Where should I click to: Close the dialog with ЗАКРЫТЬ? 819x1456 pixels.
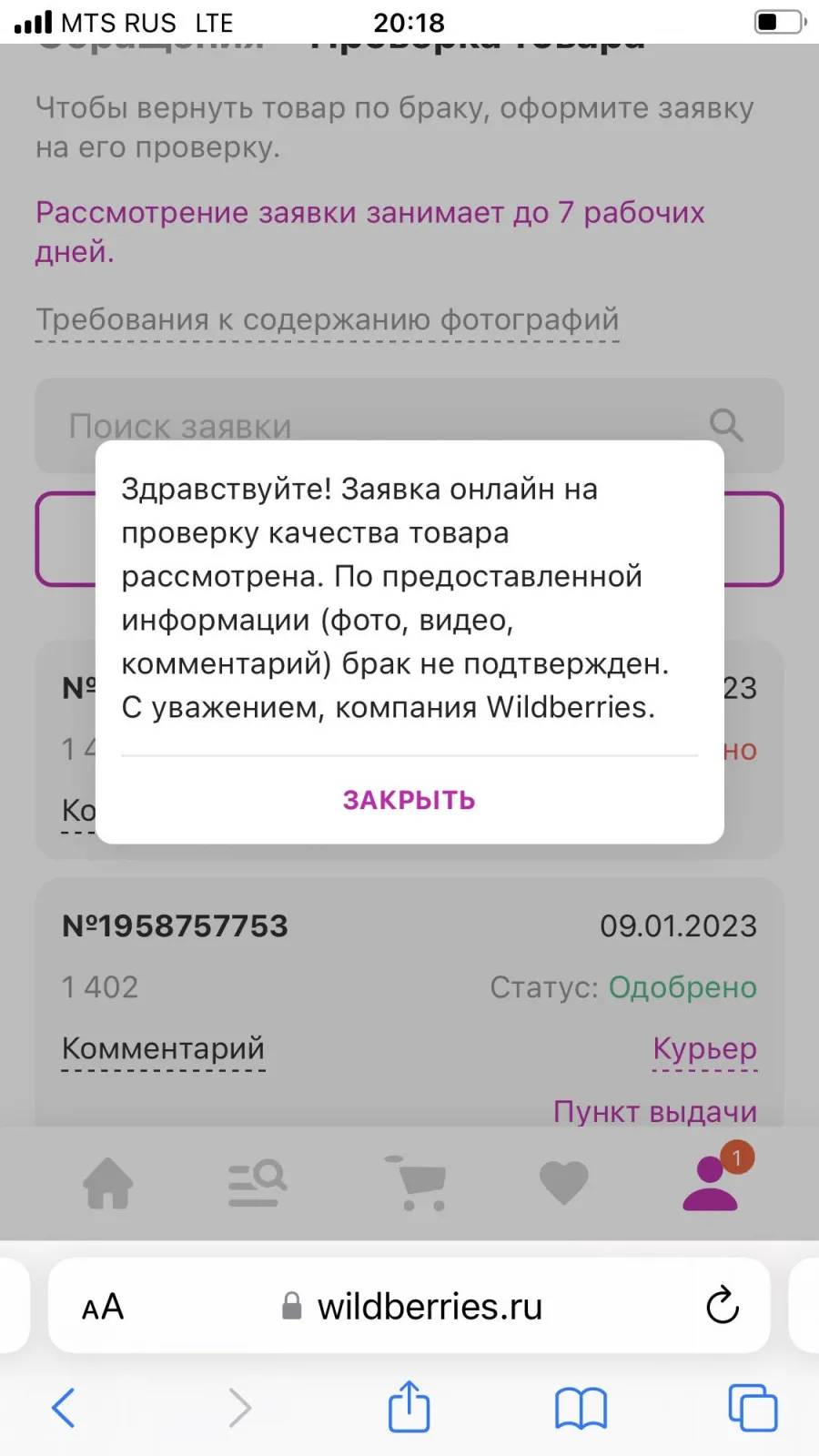tap(409, 800)
